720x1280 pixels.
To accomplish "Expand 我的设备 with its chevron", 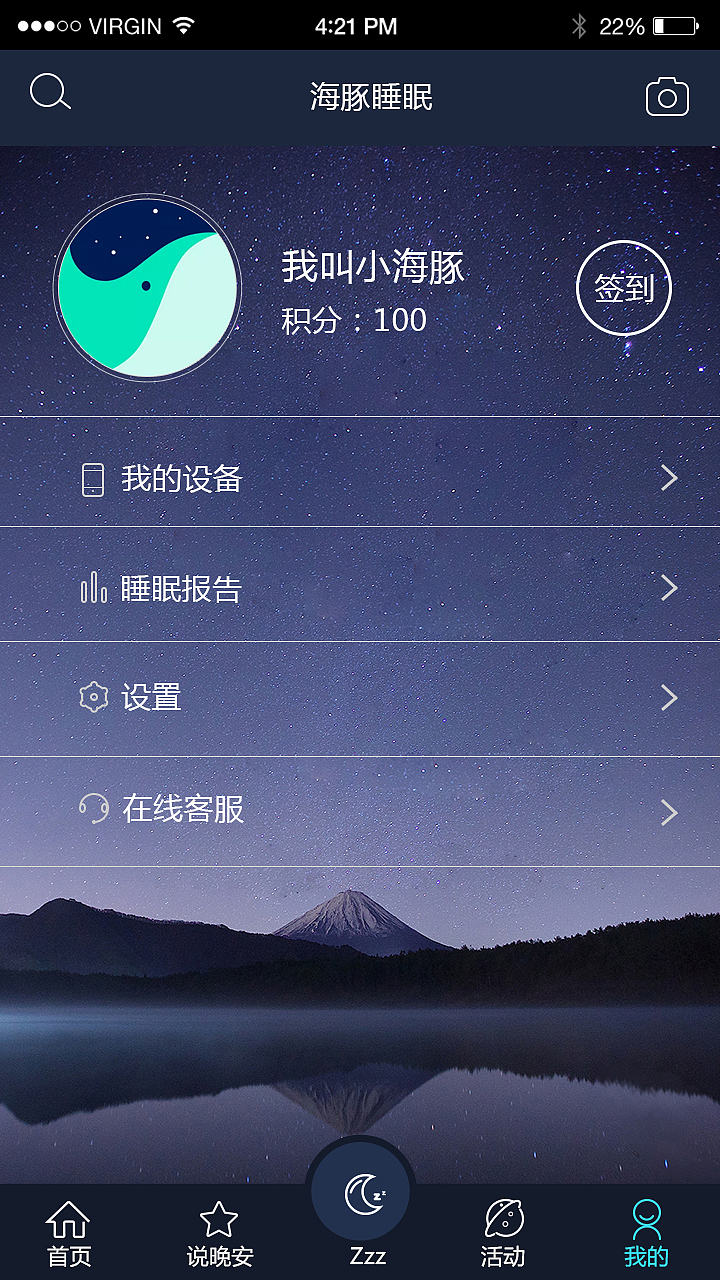I will 669,478.
